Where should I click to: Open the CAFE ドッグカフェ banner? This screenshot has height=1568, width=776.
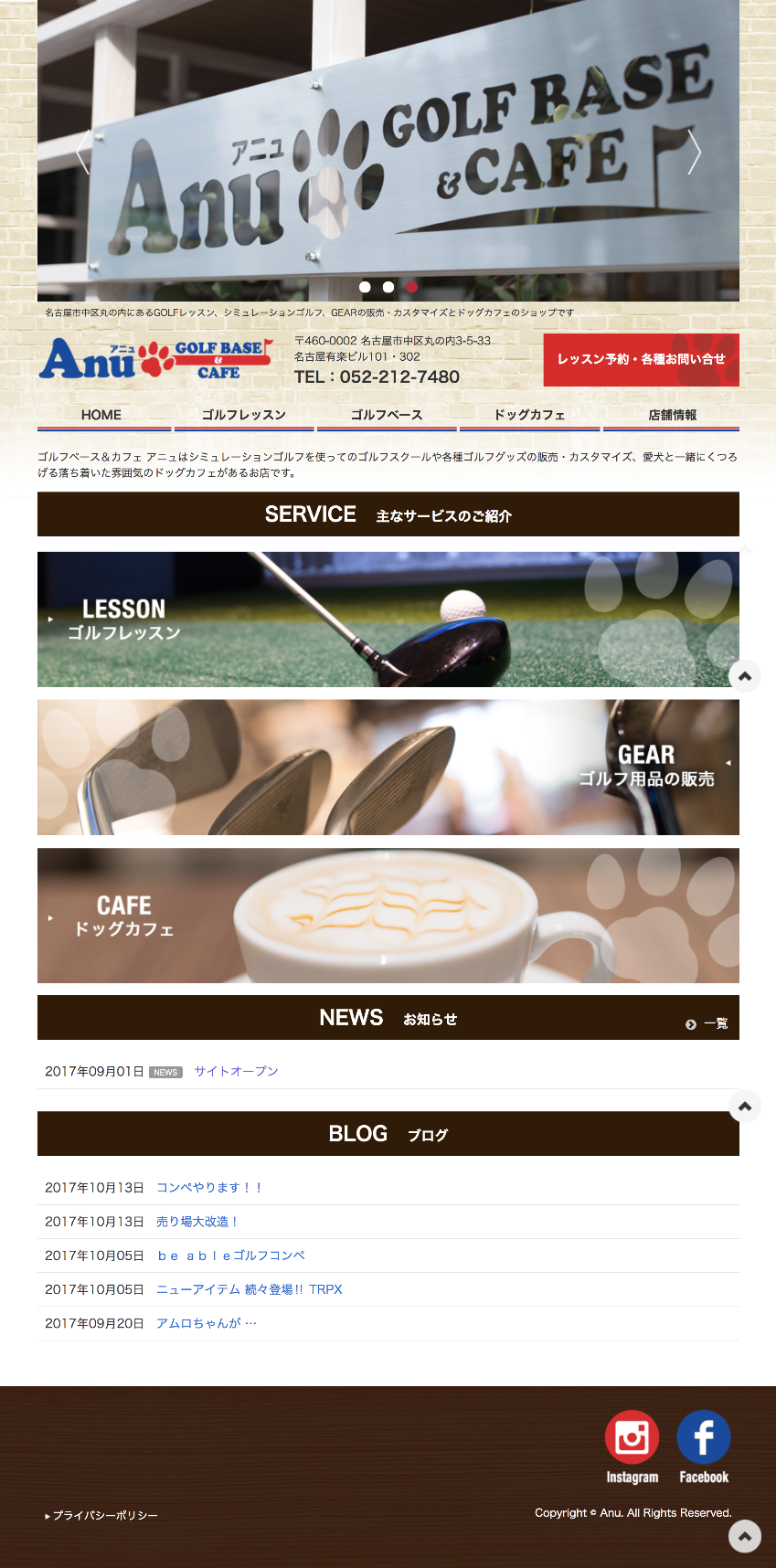coord(388,916)
